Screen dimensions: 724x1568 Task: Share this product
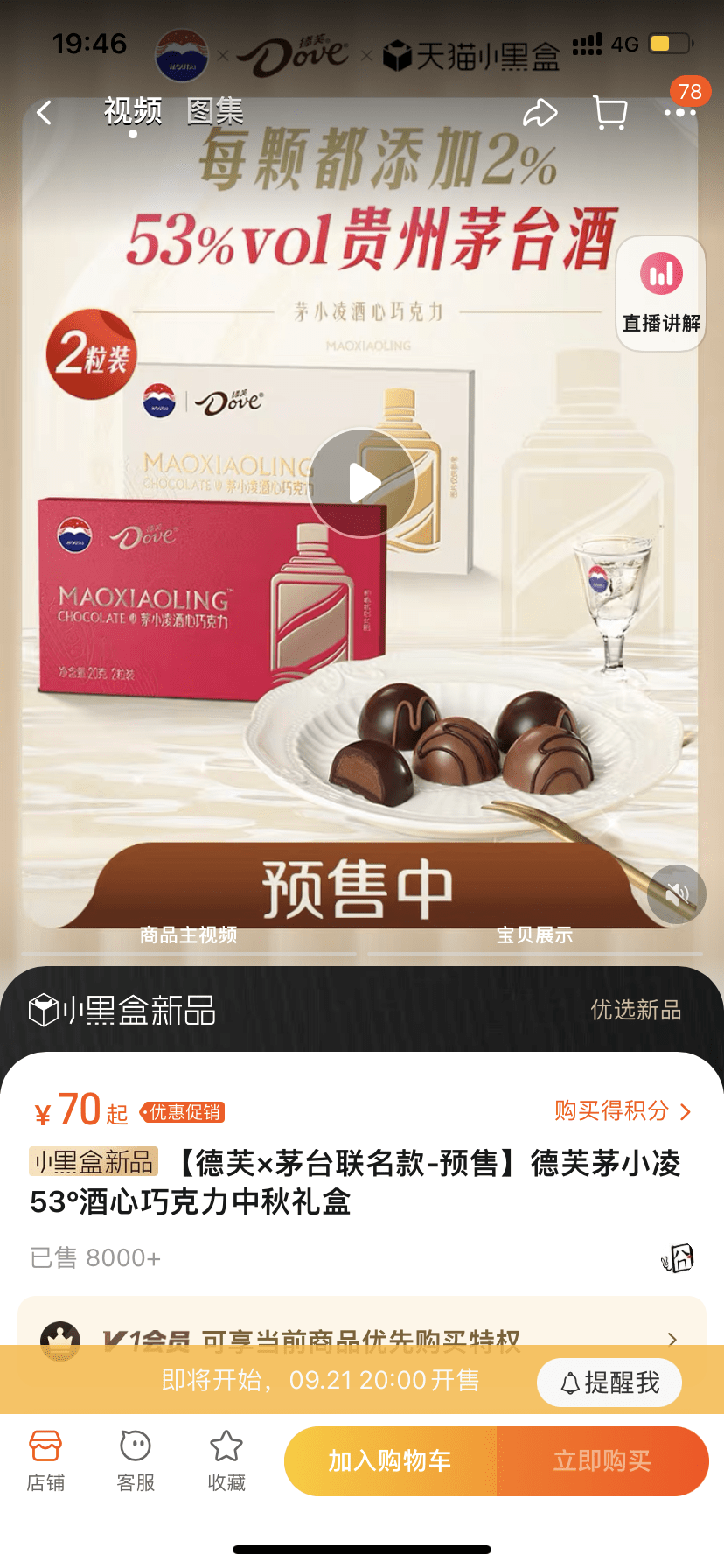click(540, 113)
